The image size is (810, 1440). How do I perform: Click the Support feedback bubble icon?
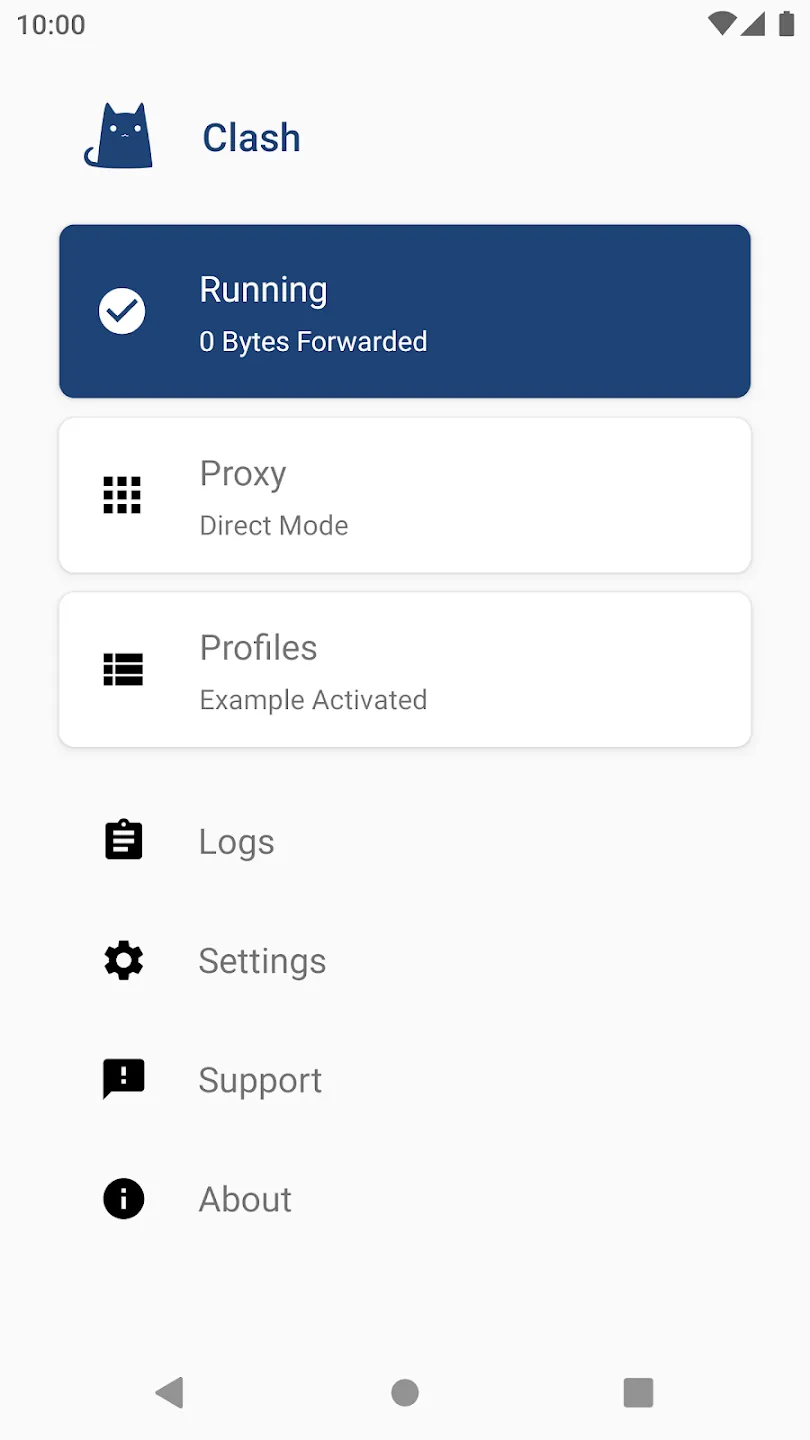pos(122,1079)
